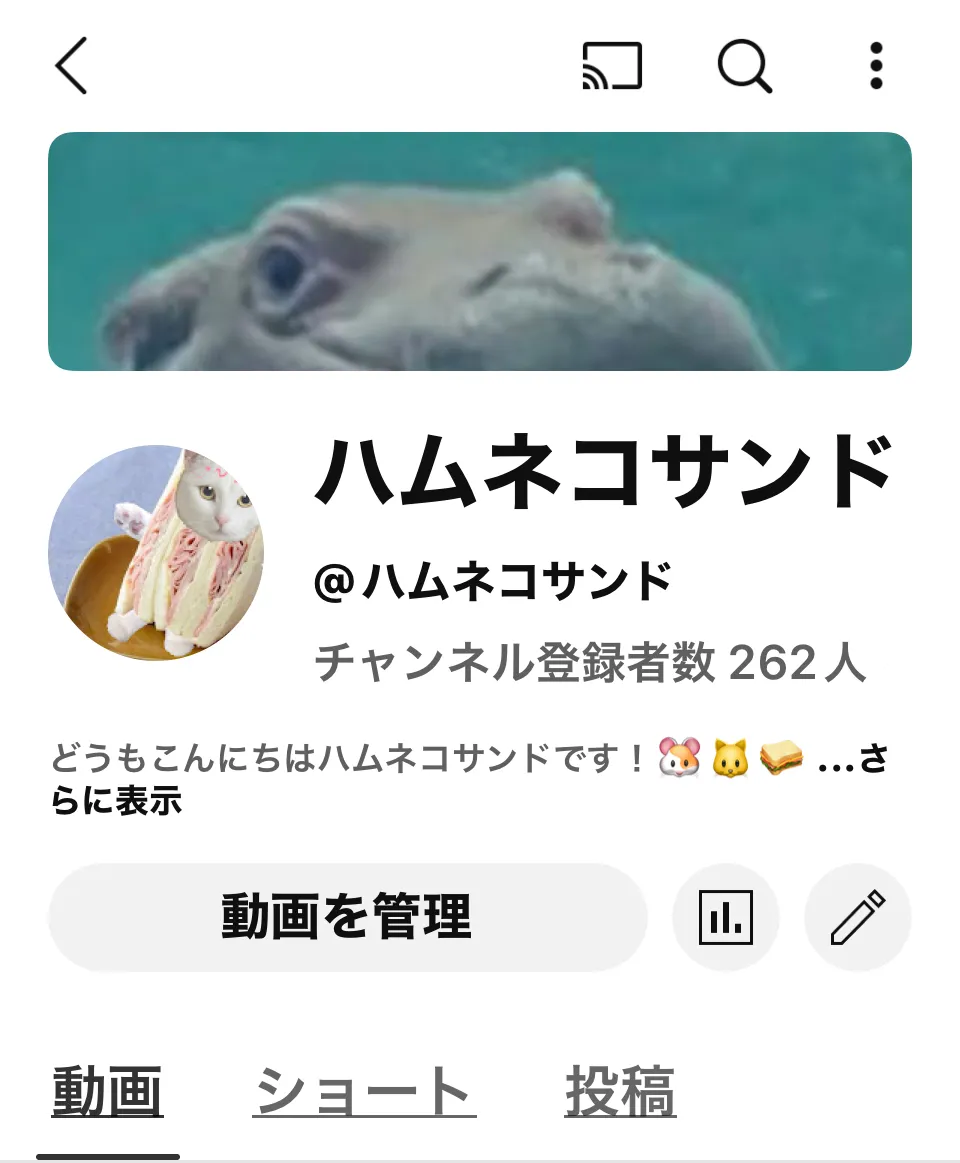The width and height of the screenshot is (960, 1163).
Task: Select the 動画 tab
Action: (x=107, y=1092)
